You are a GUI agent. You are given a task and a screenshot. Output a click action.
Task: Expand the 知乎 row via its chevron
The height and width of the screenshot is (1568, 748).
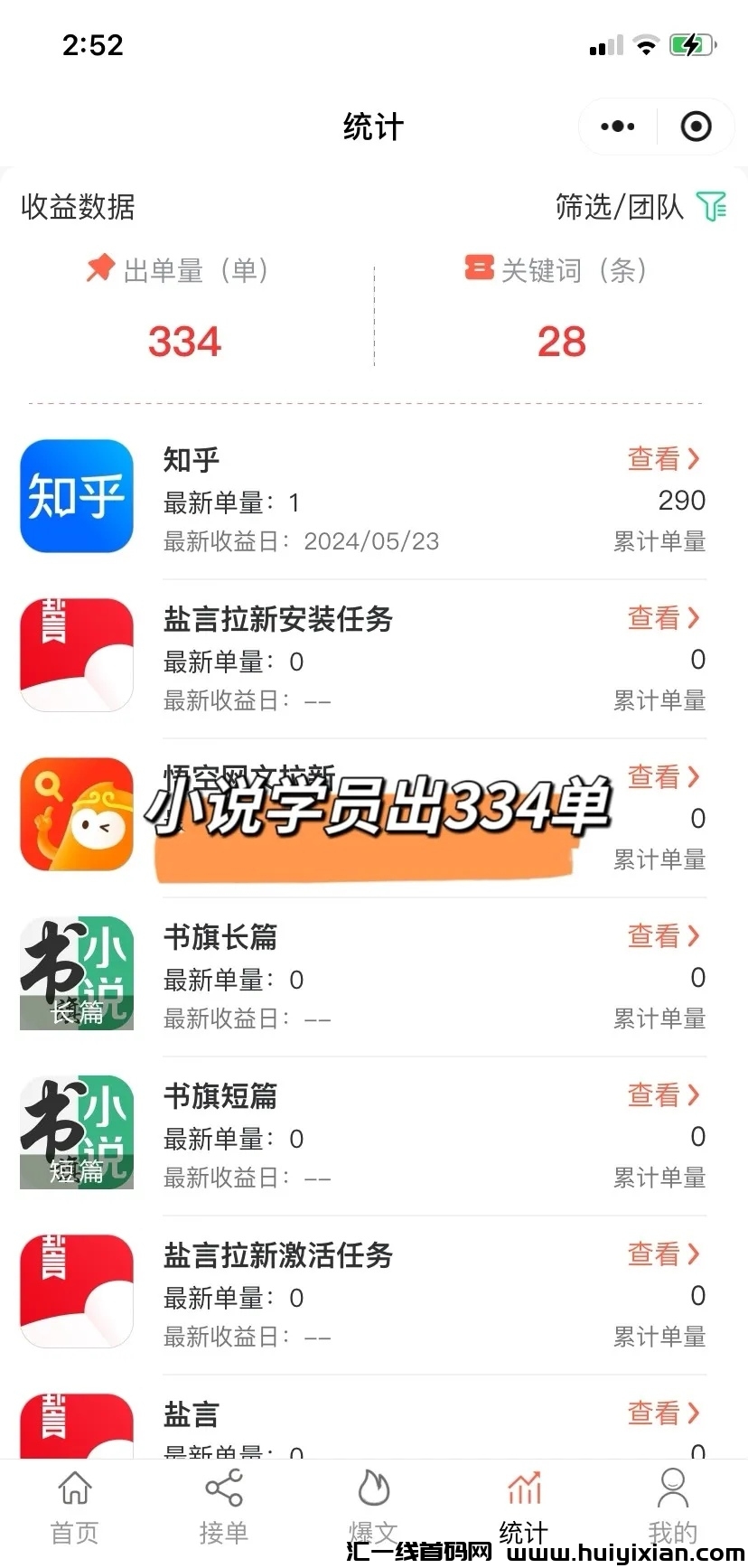[694, 459]
